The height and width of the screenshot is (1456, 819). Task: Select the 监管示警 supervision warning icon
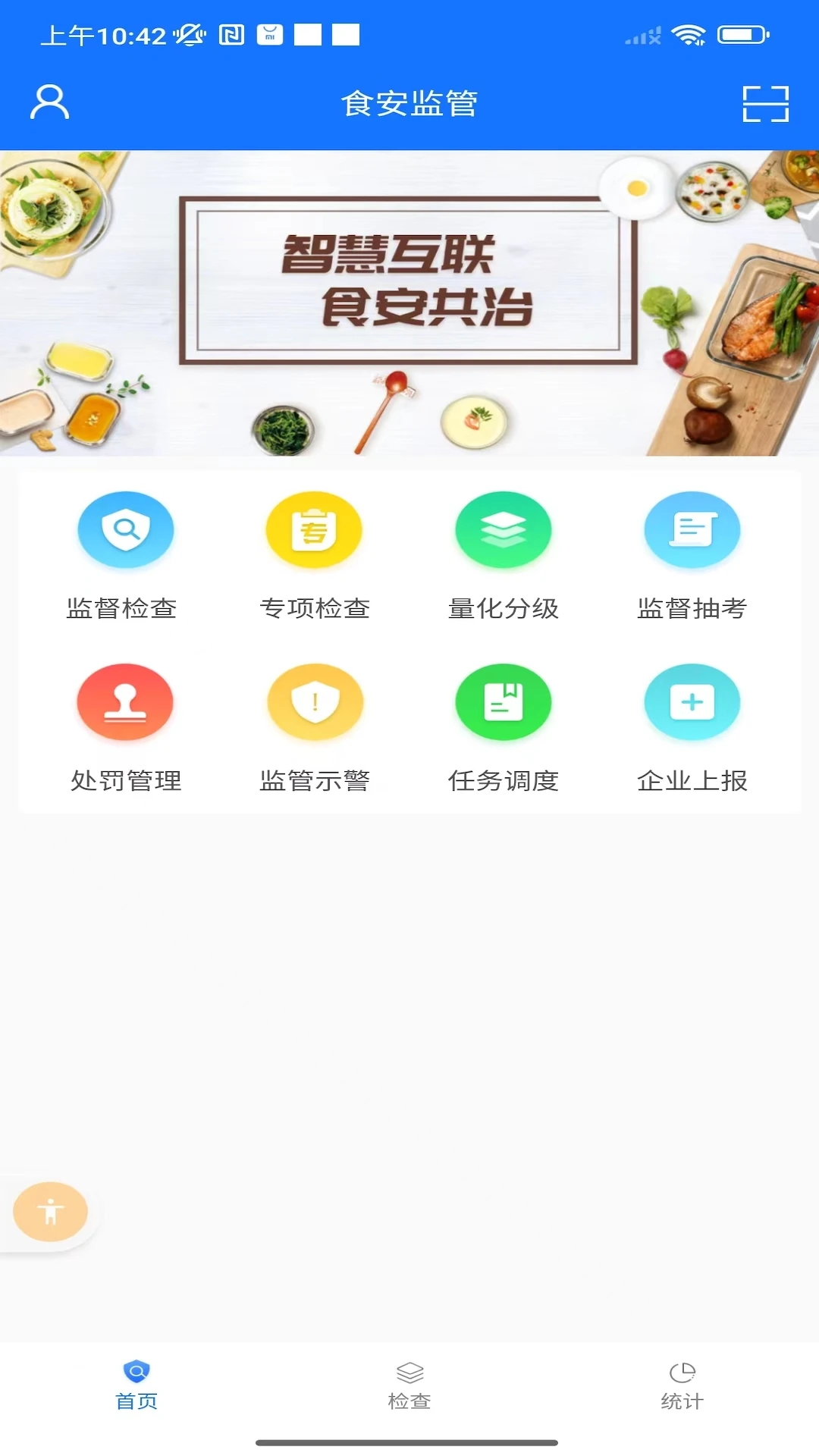[x=314, y=701]
